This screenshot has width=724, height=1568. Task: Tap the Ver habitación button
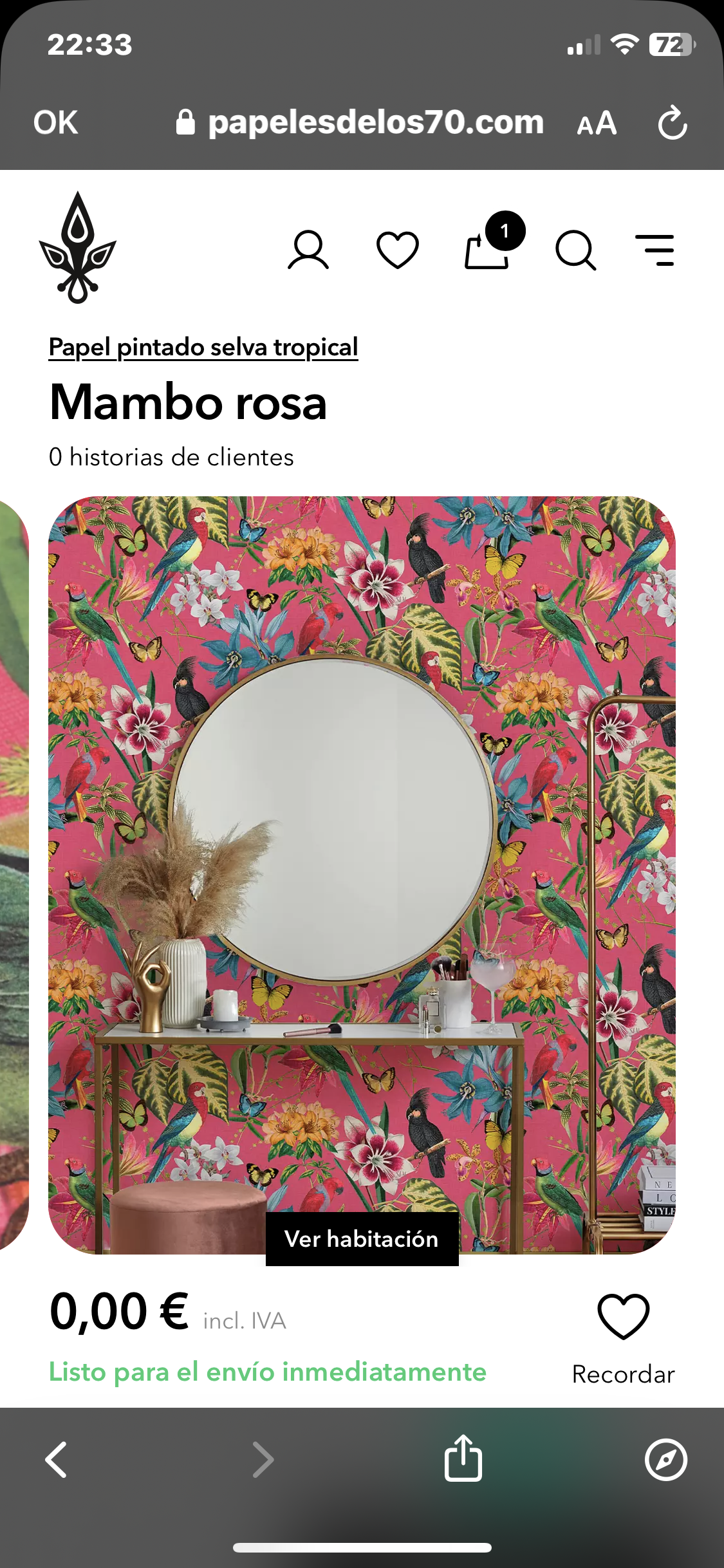coord(362,1238)
